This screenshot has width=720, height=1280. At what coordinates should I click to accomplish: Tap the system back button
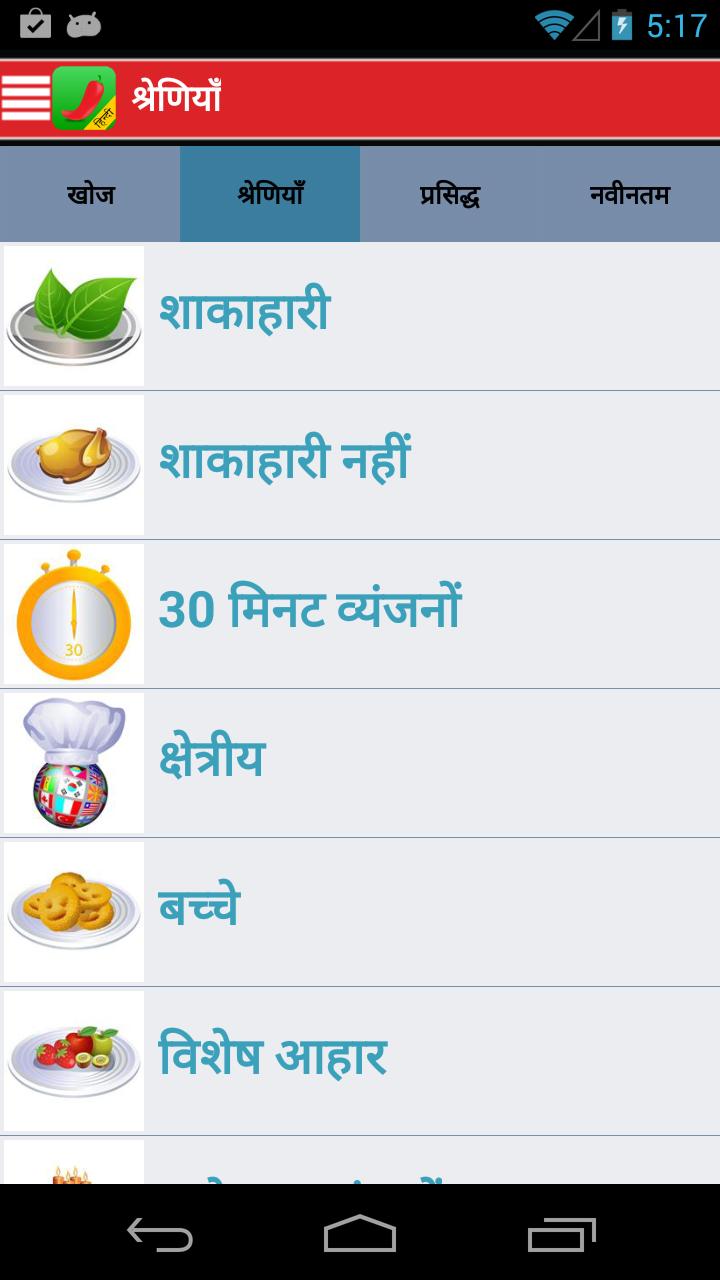click(x=160, y=1236)
